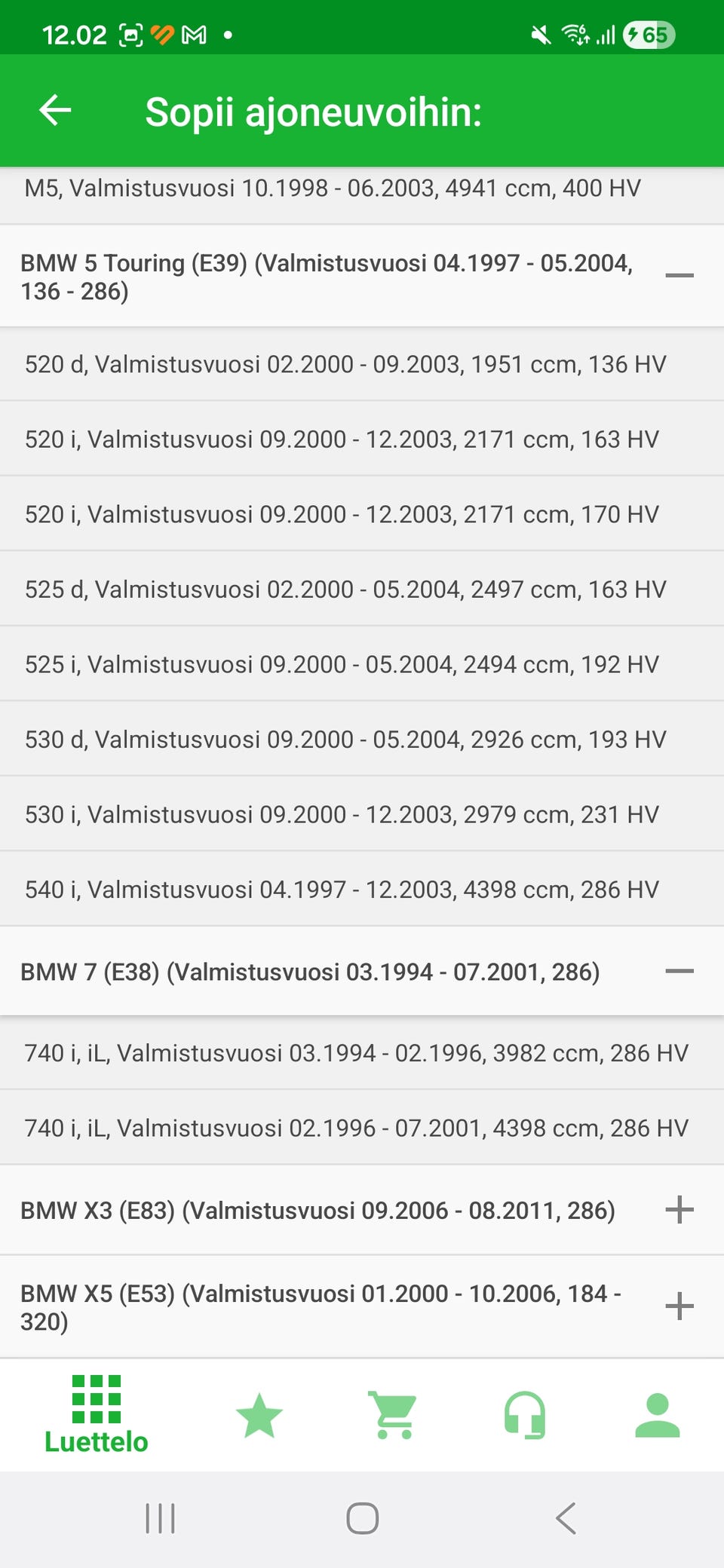Open the shopping cart tab
Viewport: 724px width, 1568px height.
[x=393, y=1415]
